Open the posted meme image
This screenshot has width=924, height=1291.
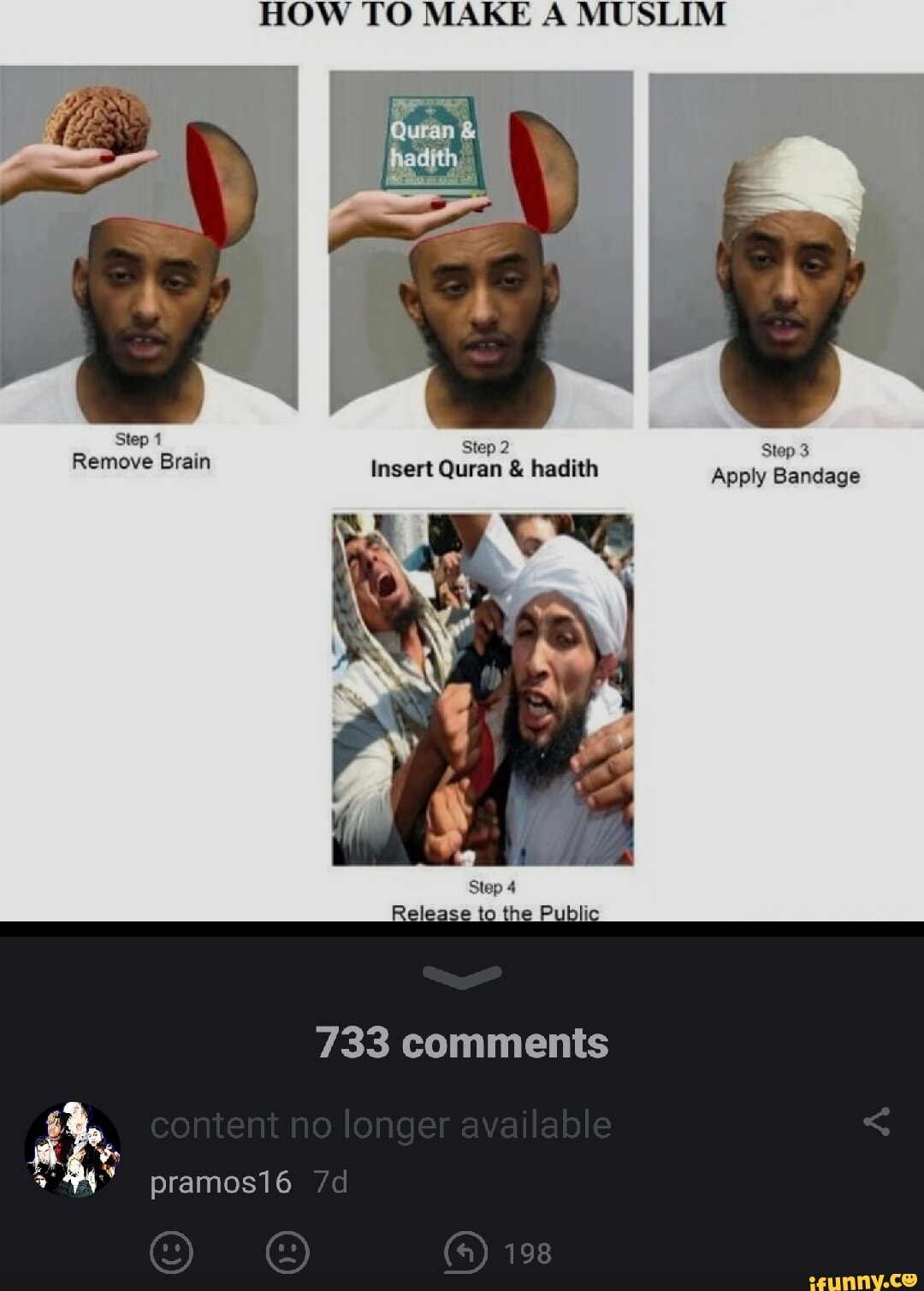pos(462,462)
